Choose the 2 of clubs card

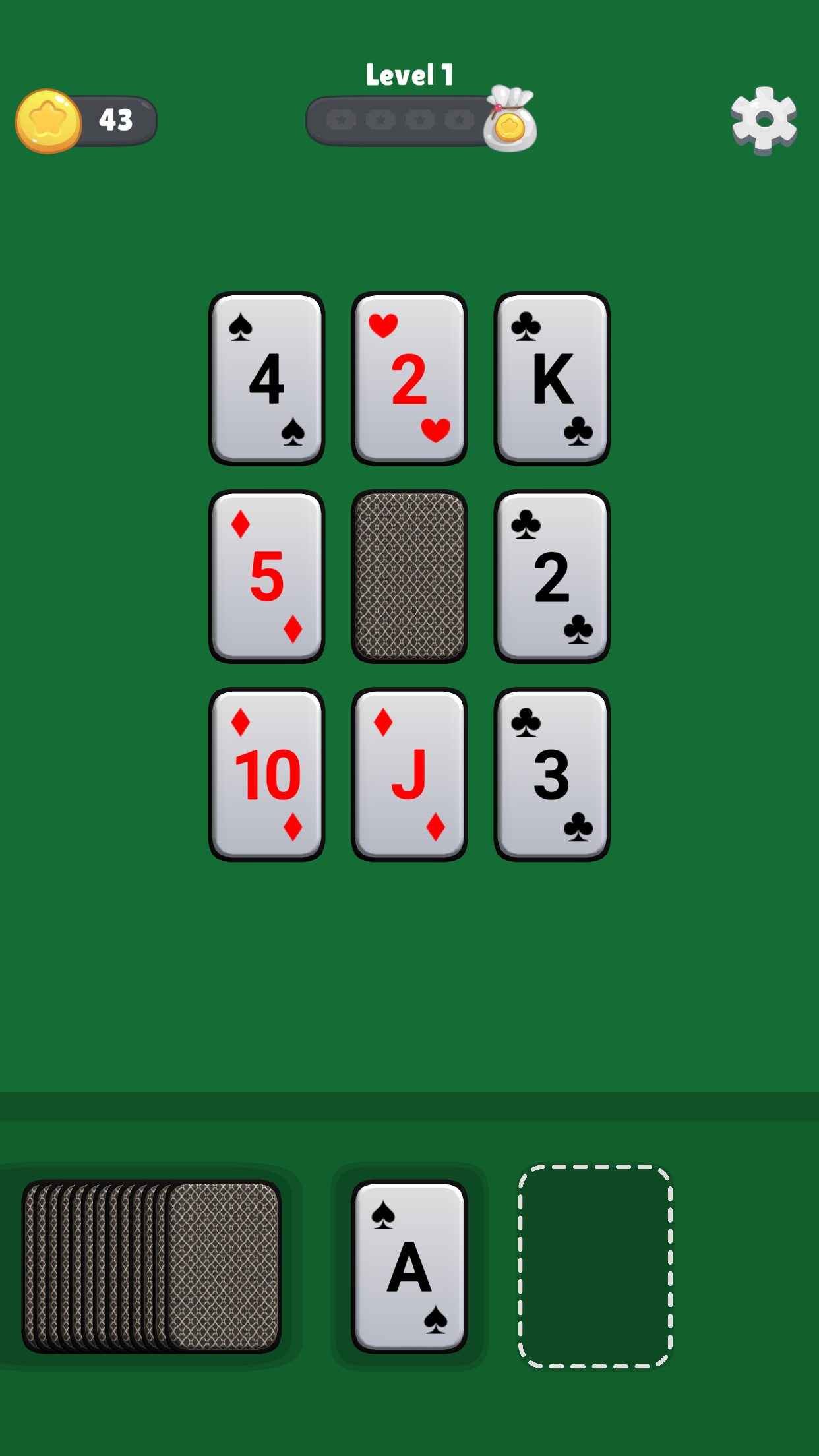pos(552,576)
